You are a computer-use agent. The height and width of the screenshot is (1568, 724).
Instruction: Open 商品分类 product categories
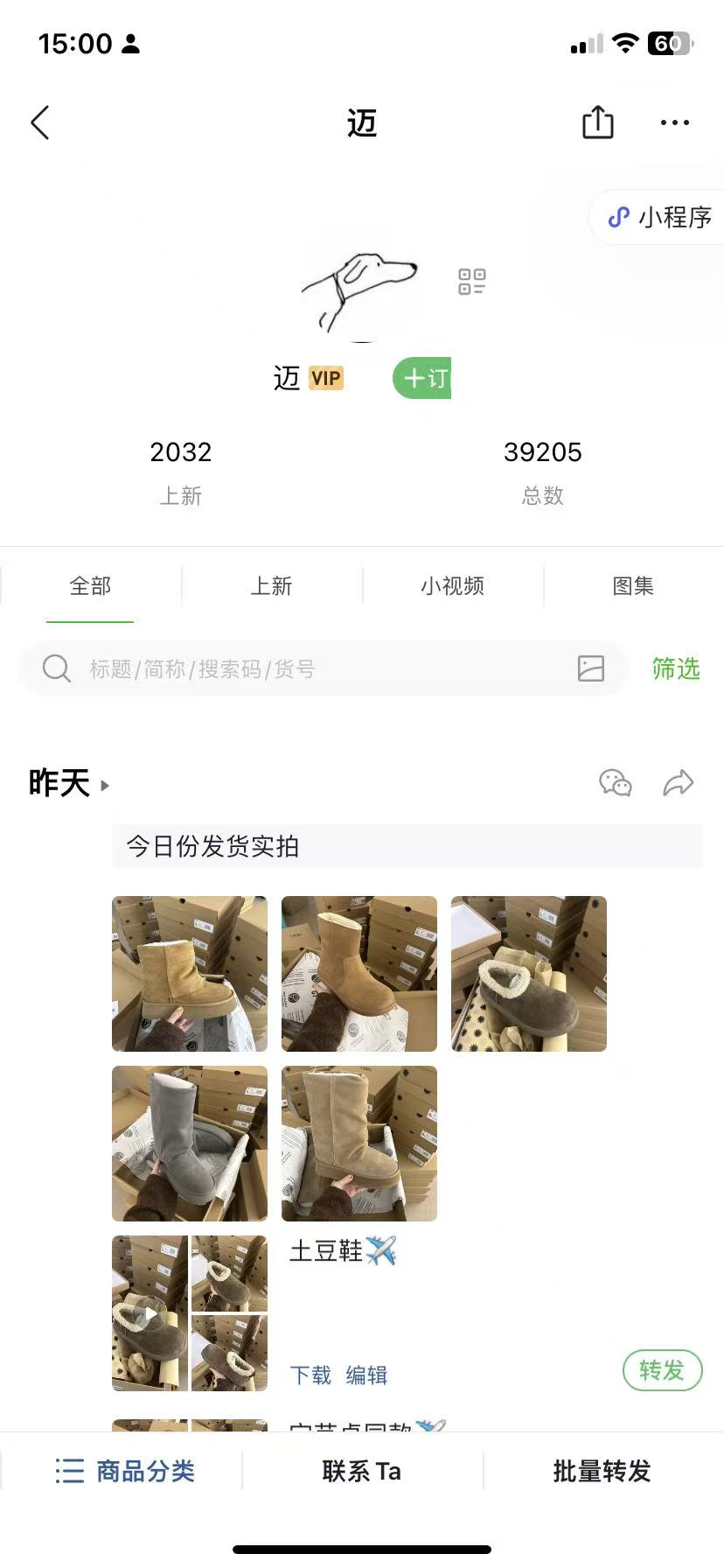[125, 1471]
